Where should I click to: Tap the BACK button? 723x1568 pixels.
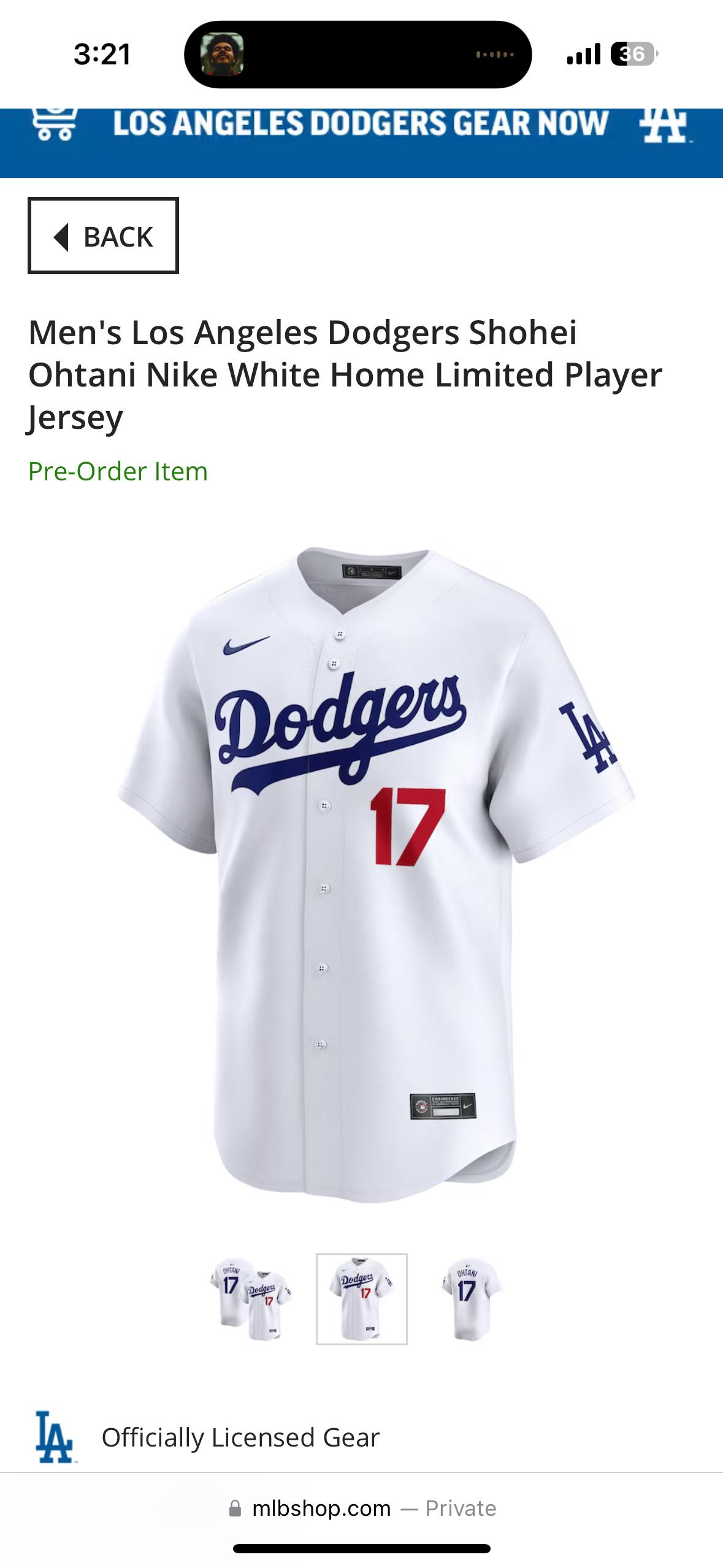[x=102, y=237]
